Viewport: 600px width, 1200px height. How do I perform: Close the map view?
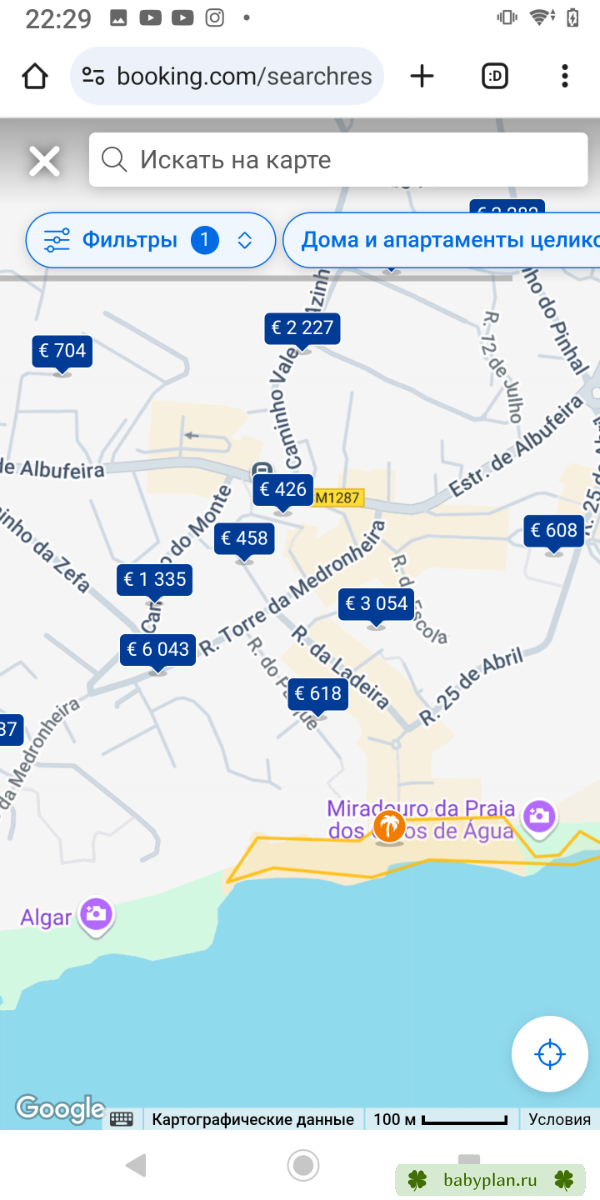coord(44,161)
